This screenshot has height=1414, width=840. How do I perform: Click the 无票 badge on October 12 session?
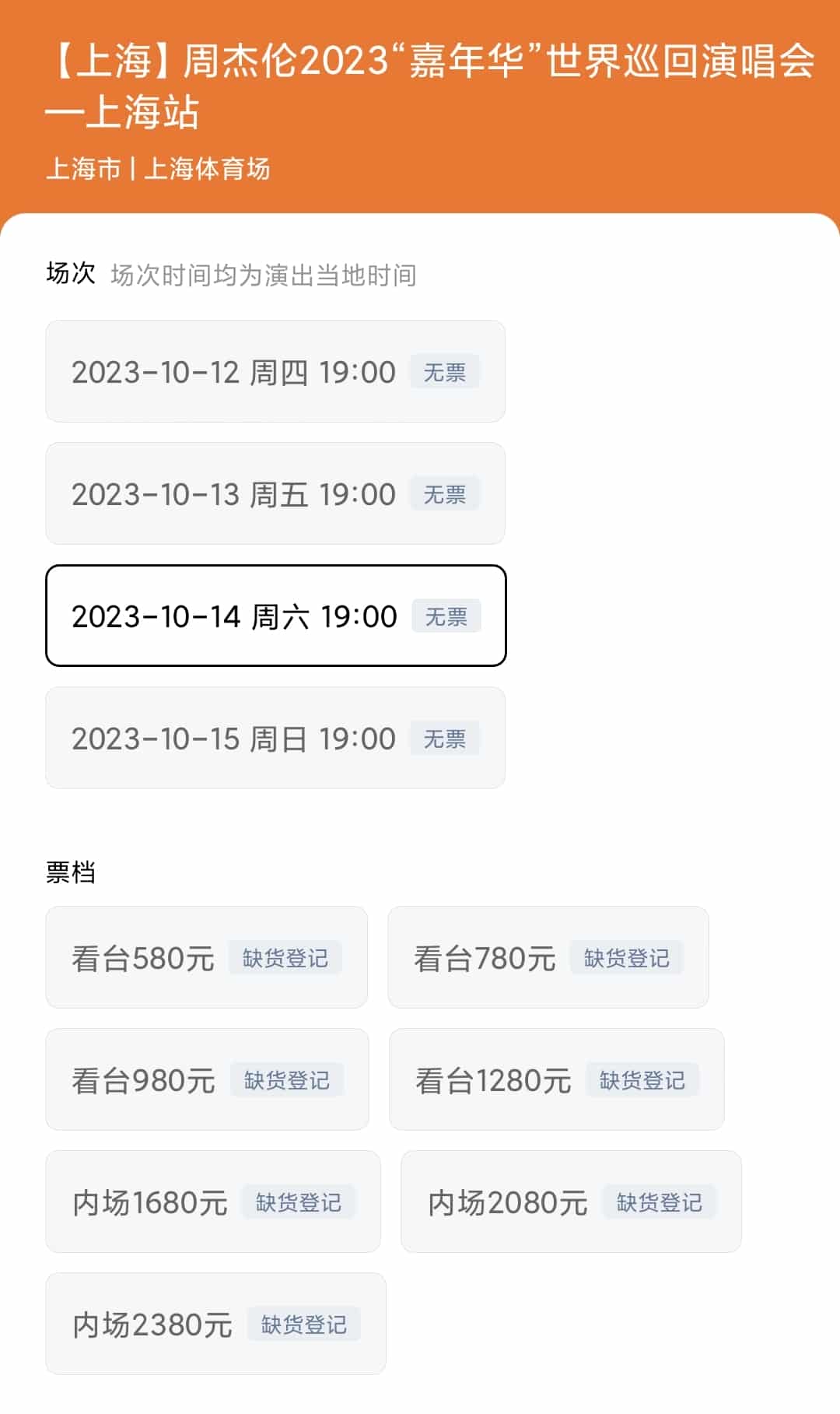pos(445,373)
